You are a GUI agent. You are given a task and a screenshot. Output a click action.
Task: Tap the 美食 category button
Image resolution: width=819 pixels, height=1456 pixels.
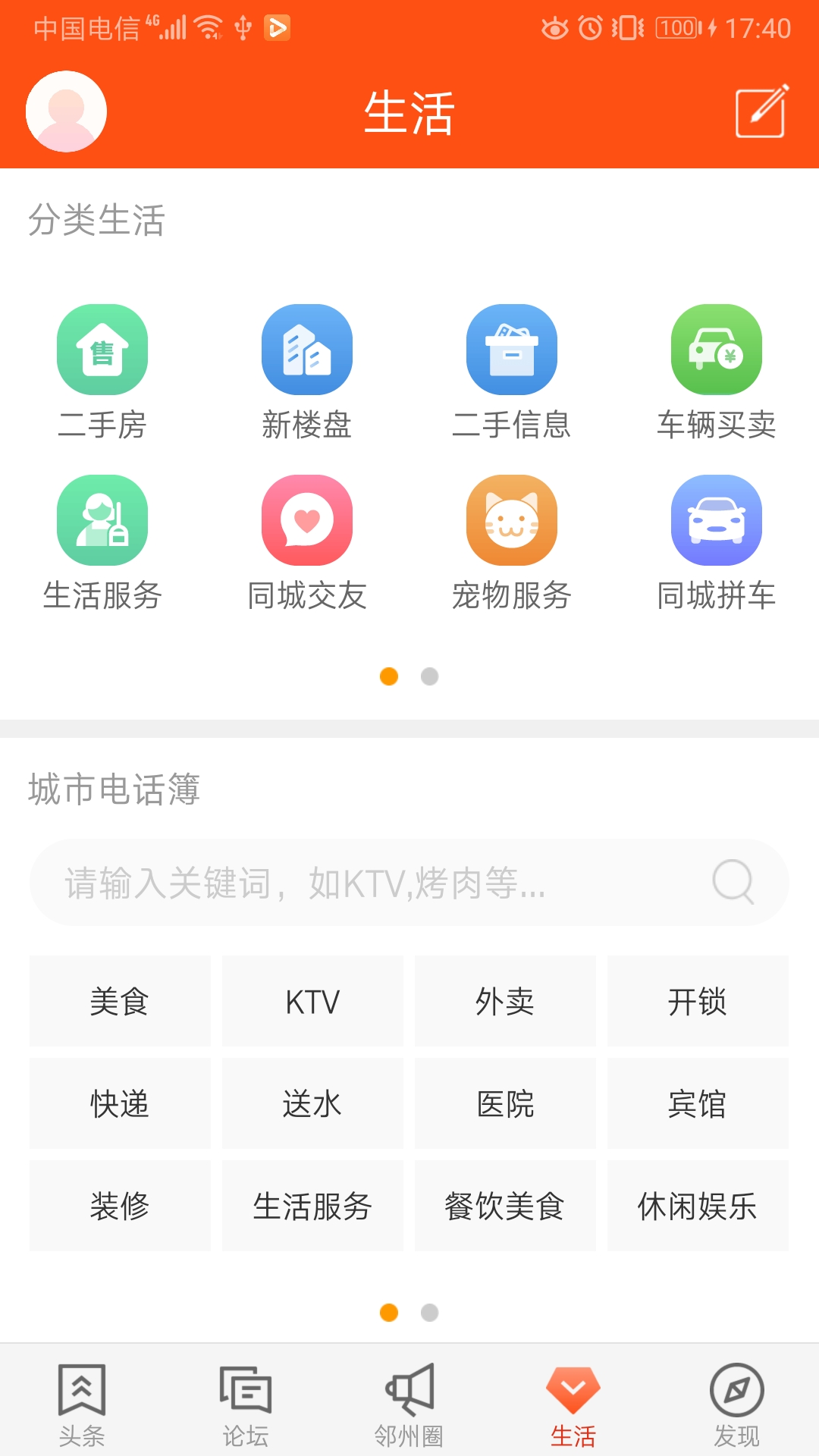[x=119, y=1001]
